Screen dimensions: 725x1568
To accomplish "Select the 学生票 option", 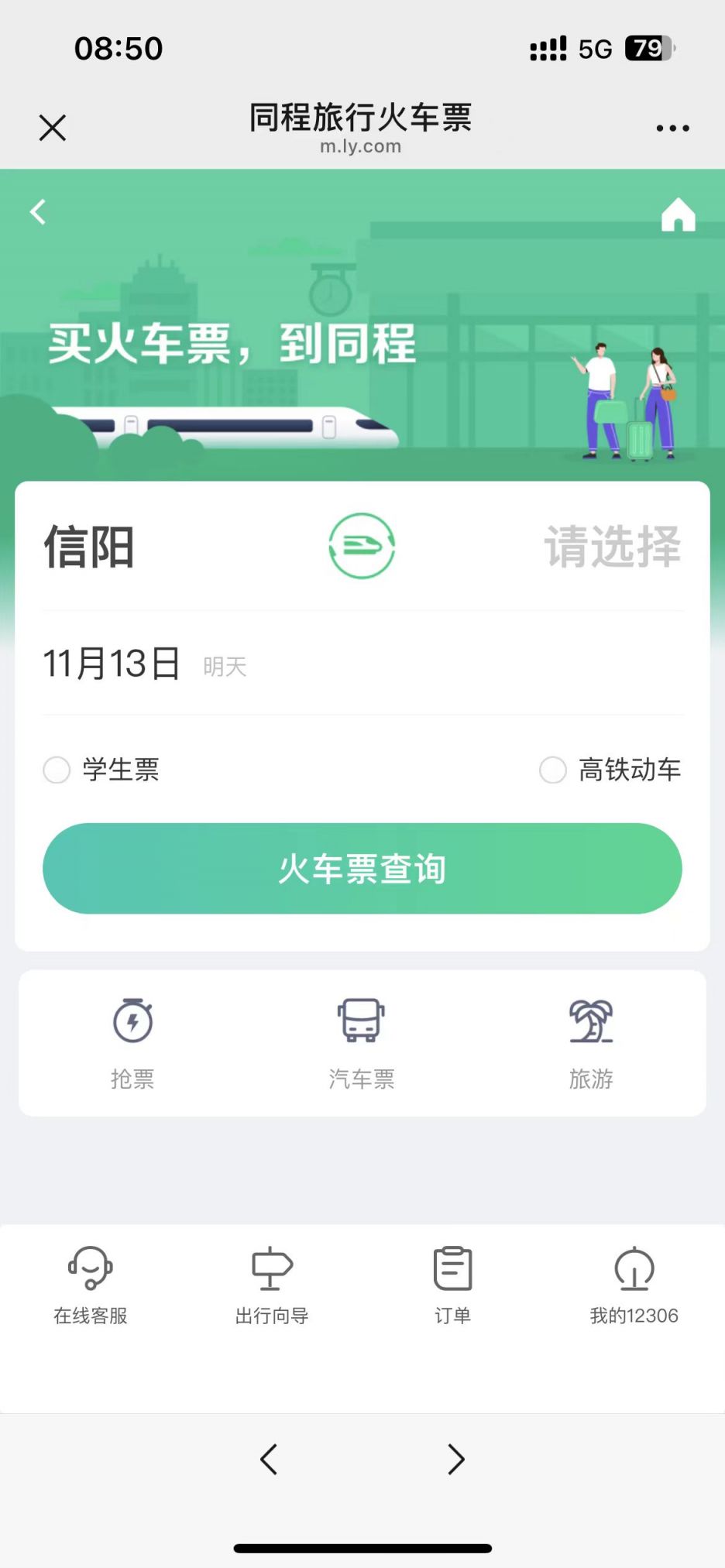I will tap(57, 770).
